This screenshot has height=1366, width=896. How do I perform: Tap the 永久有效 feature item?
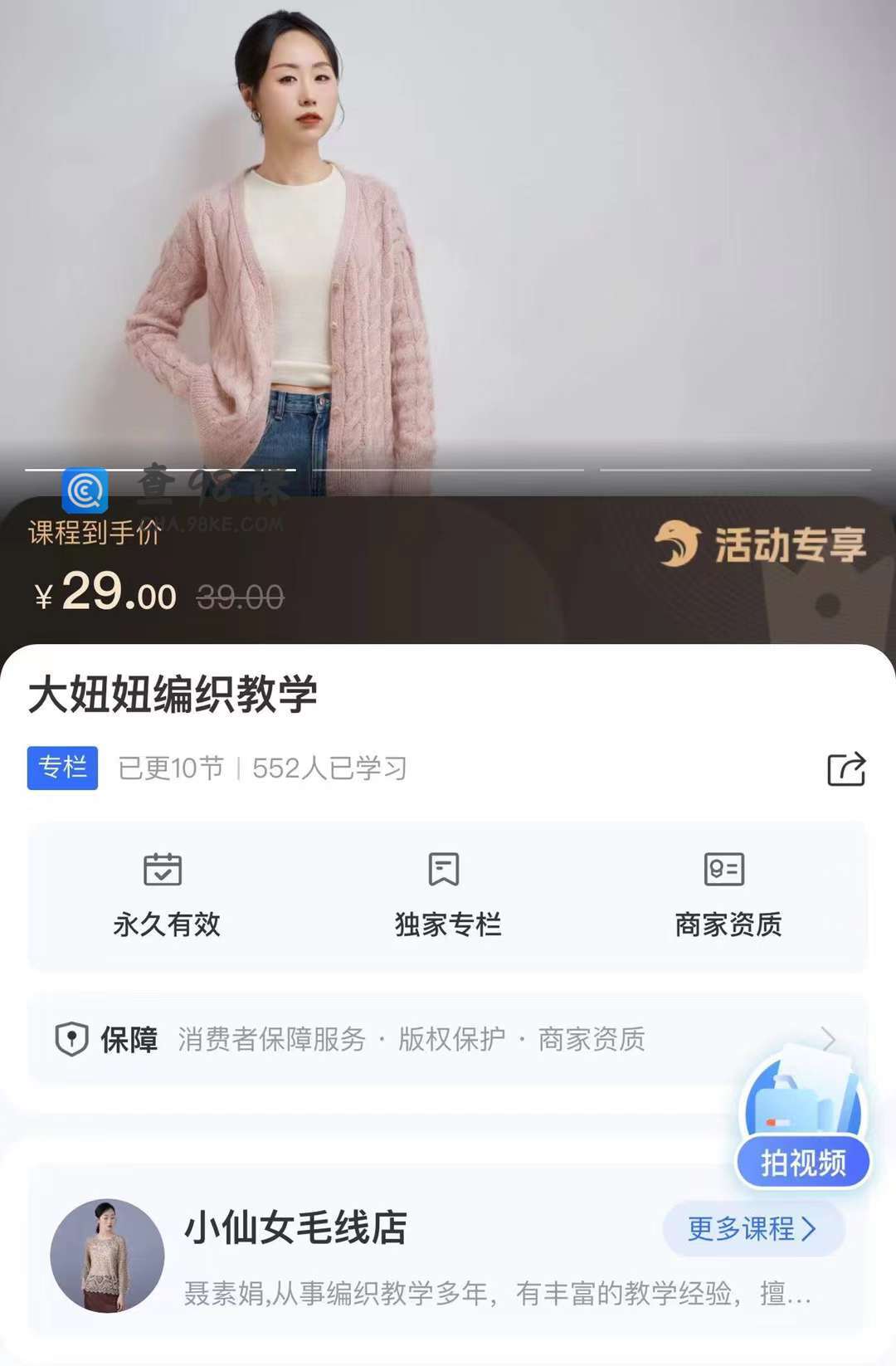tap(166, 896)
